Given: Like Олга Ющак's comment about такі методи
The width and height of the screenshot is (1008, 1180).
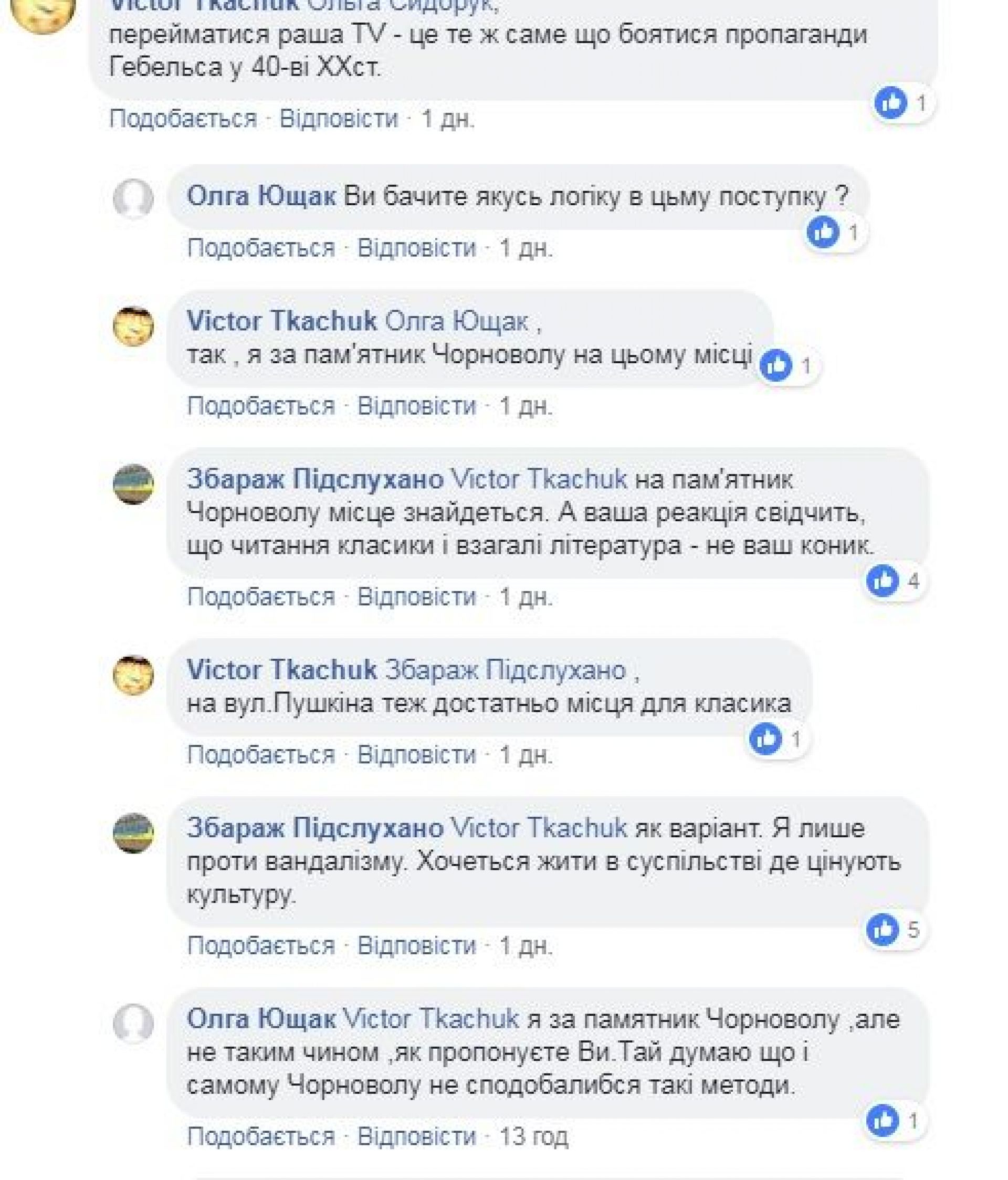Looking at the screenshot, I should pyautogui.click(x=260, y=1136).
